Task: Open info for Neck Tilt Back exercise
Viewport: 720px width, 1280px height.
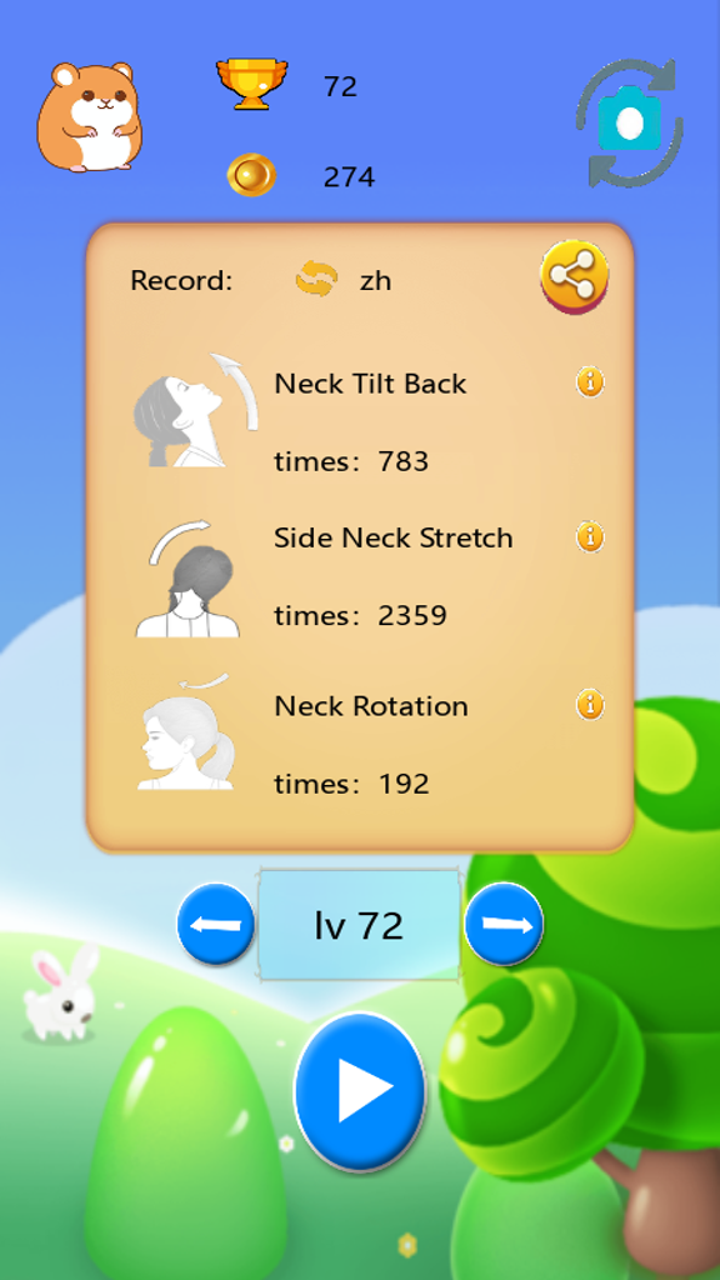Action: [590, 383]
